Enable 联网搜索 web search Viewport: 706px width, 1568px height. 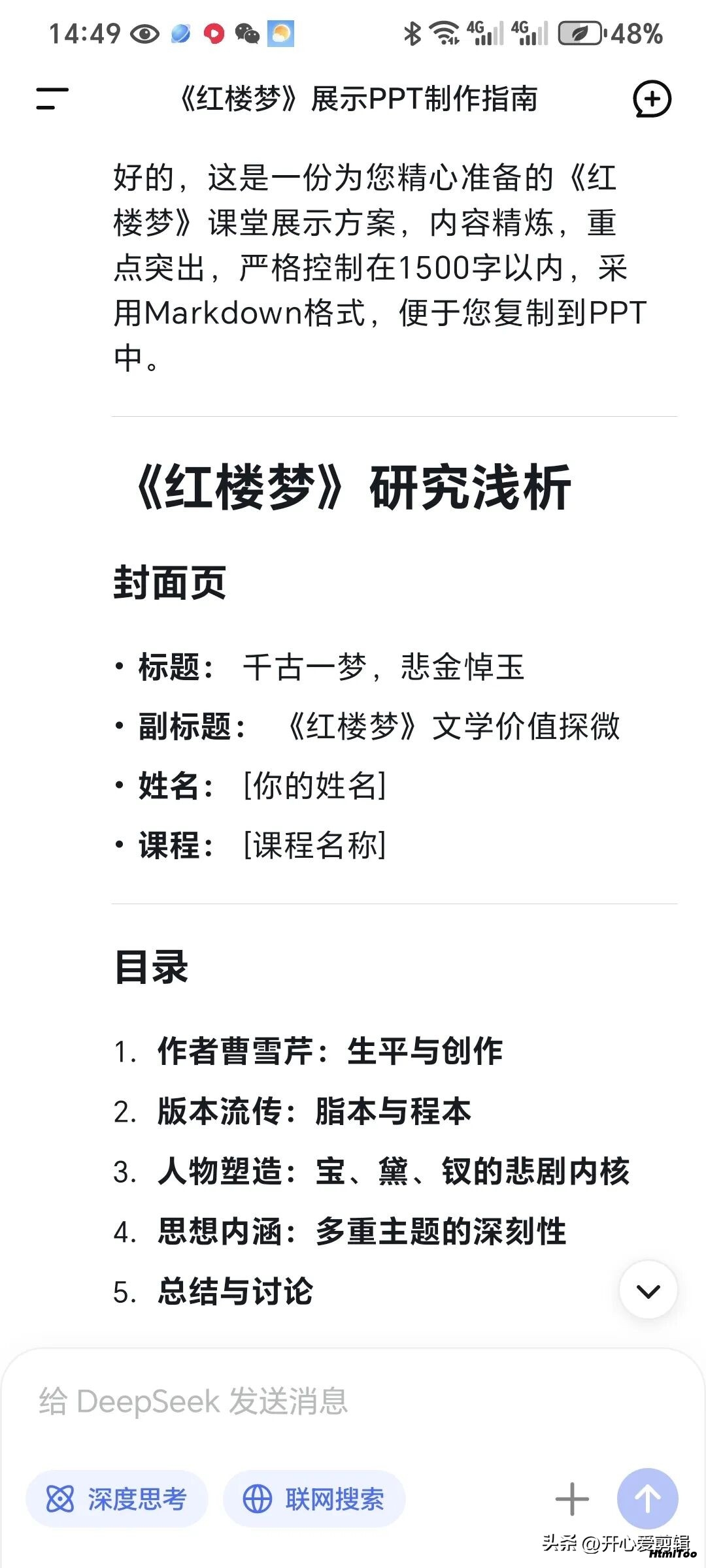point(314,1499)
